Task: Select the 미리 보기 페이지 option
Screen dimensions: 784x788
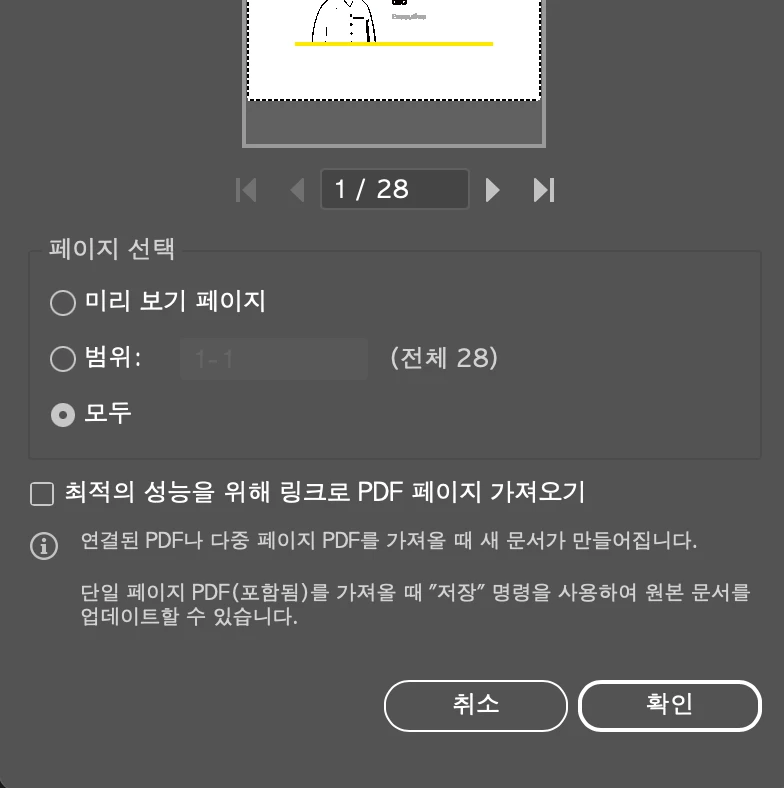Action: (63, 302)
